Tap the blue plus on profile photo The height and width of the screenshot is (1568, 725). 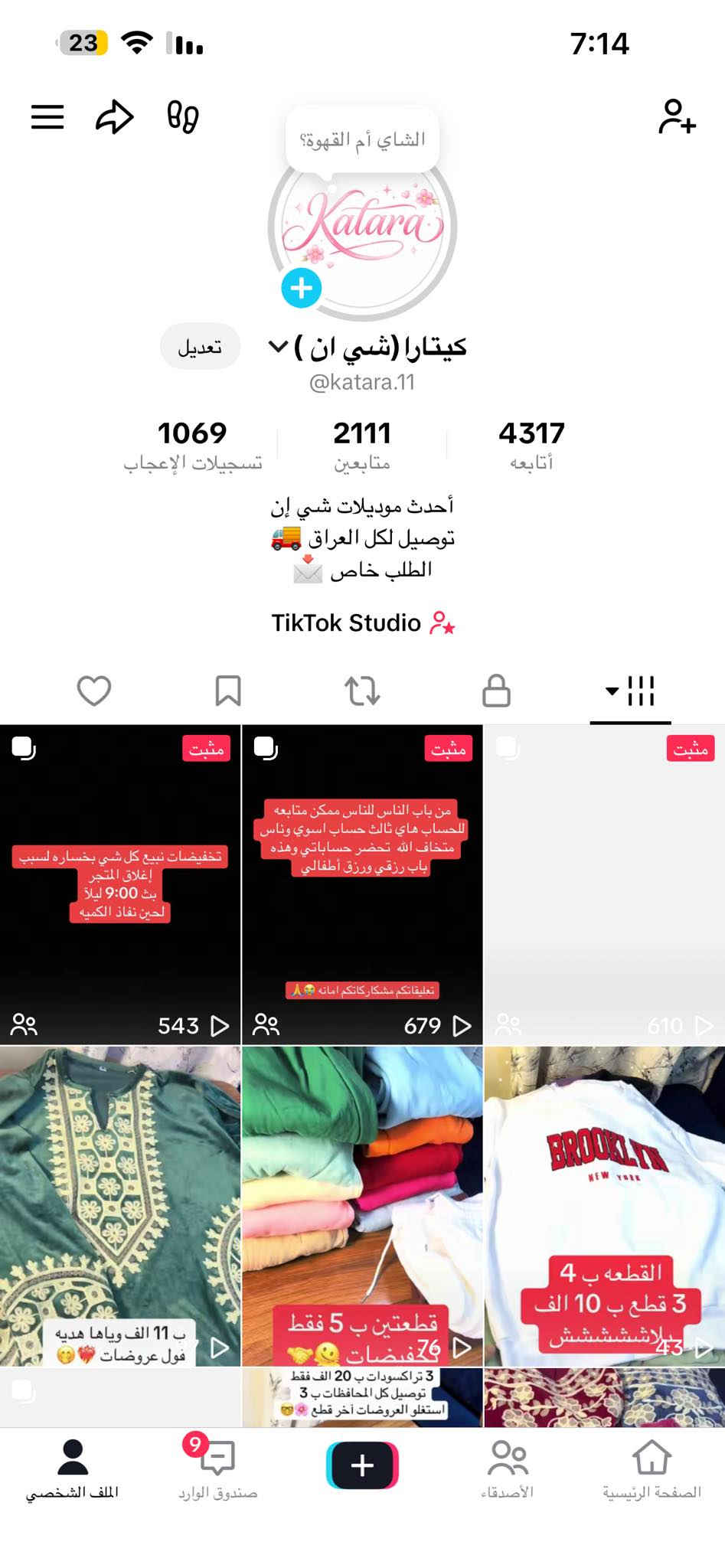[x=301, y=289]
